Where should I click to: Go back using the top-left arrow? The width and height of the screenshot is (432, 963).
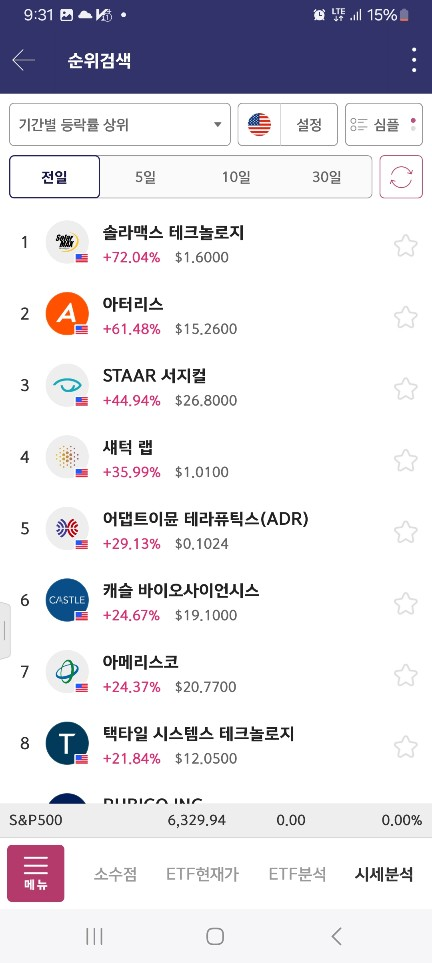pyautogui.click(x=23, y=60)
